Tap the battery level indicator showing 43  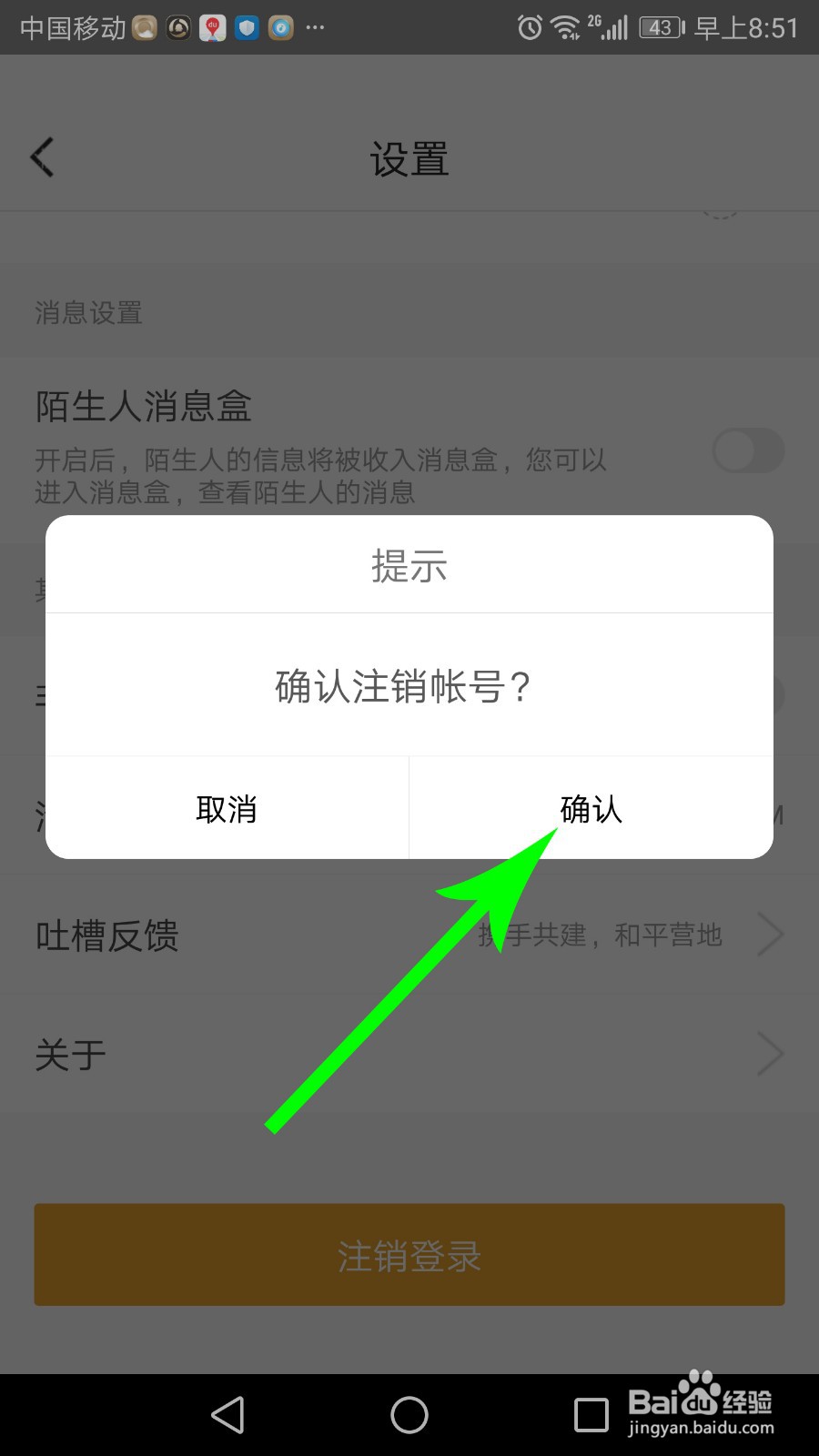point(660,27)
